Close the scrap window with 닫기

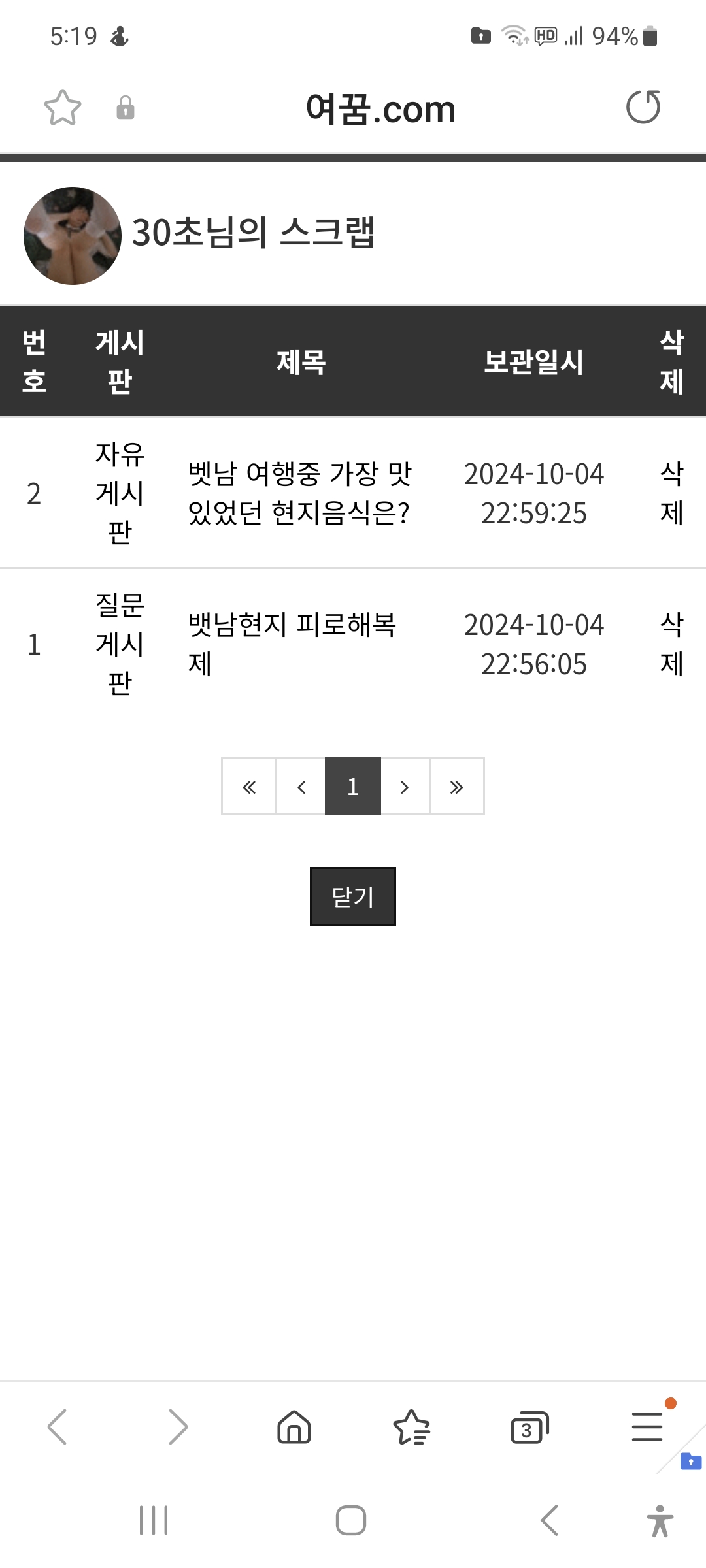[353, 896]
